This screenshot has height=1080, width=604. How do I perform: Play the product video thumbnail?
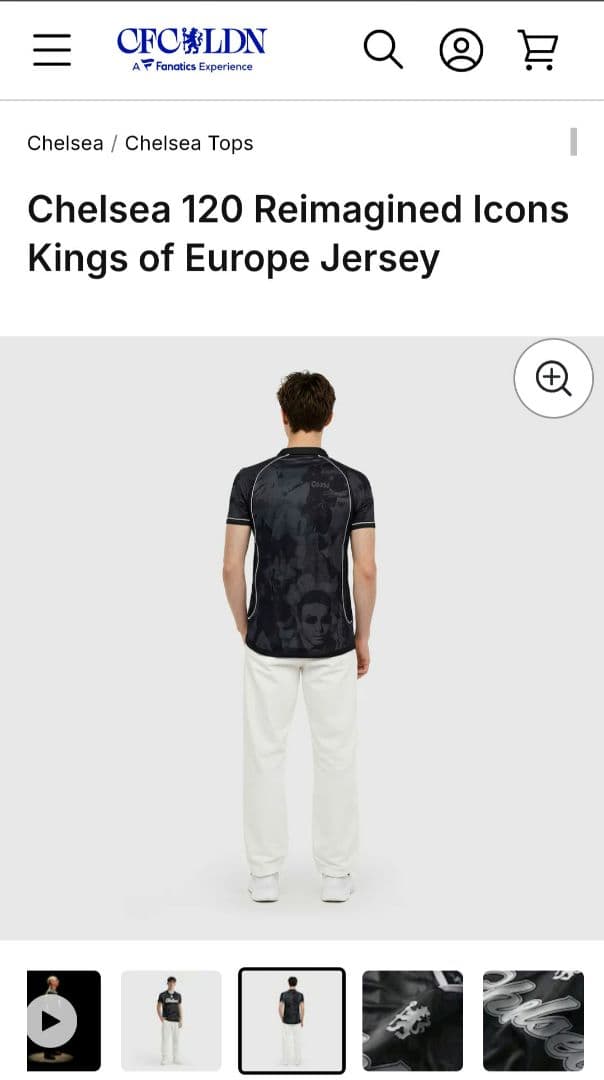pos(52,1020)
